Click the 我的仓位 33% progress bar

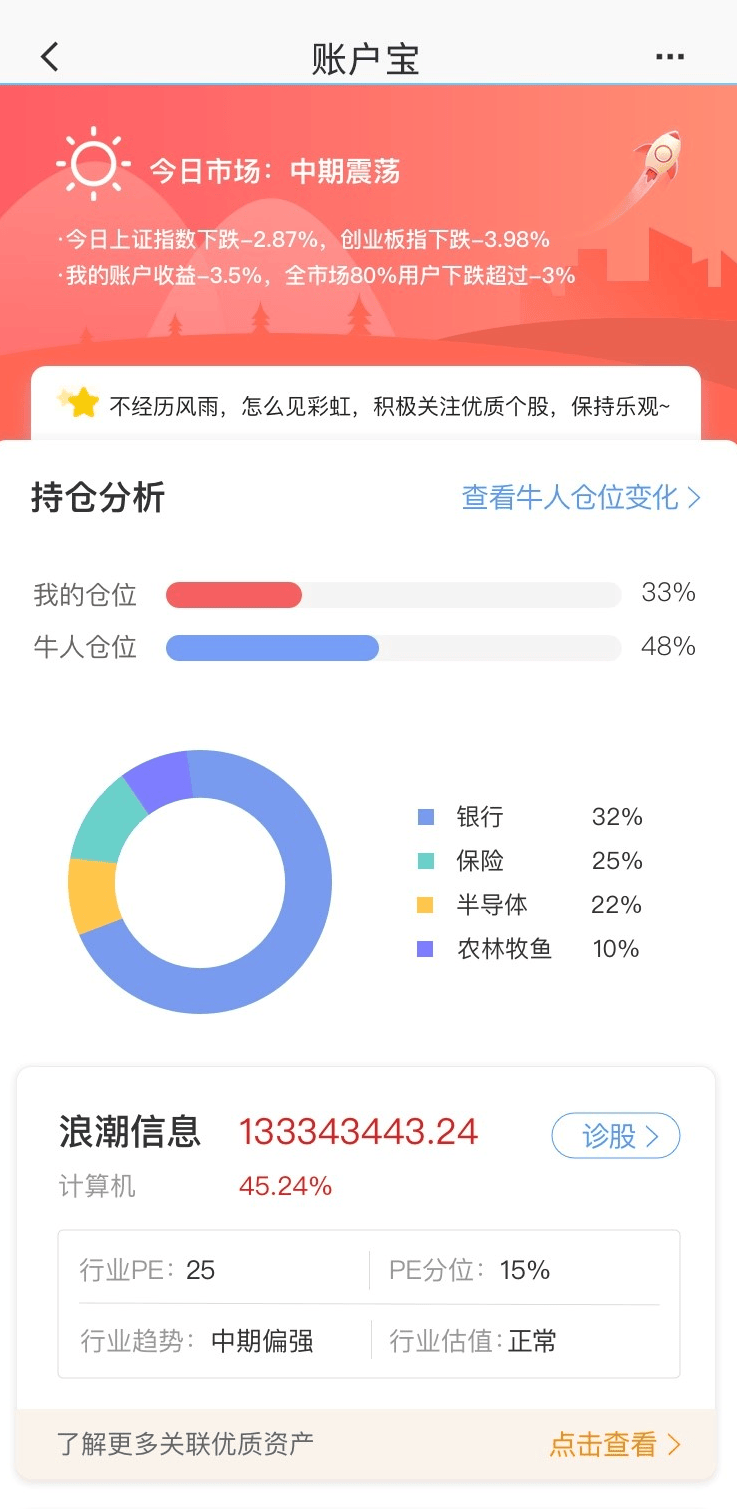(x=395, y=594)
